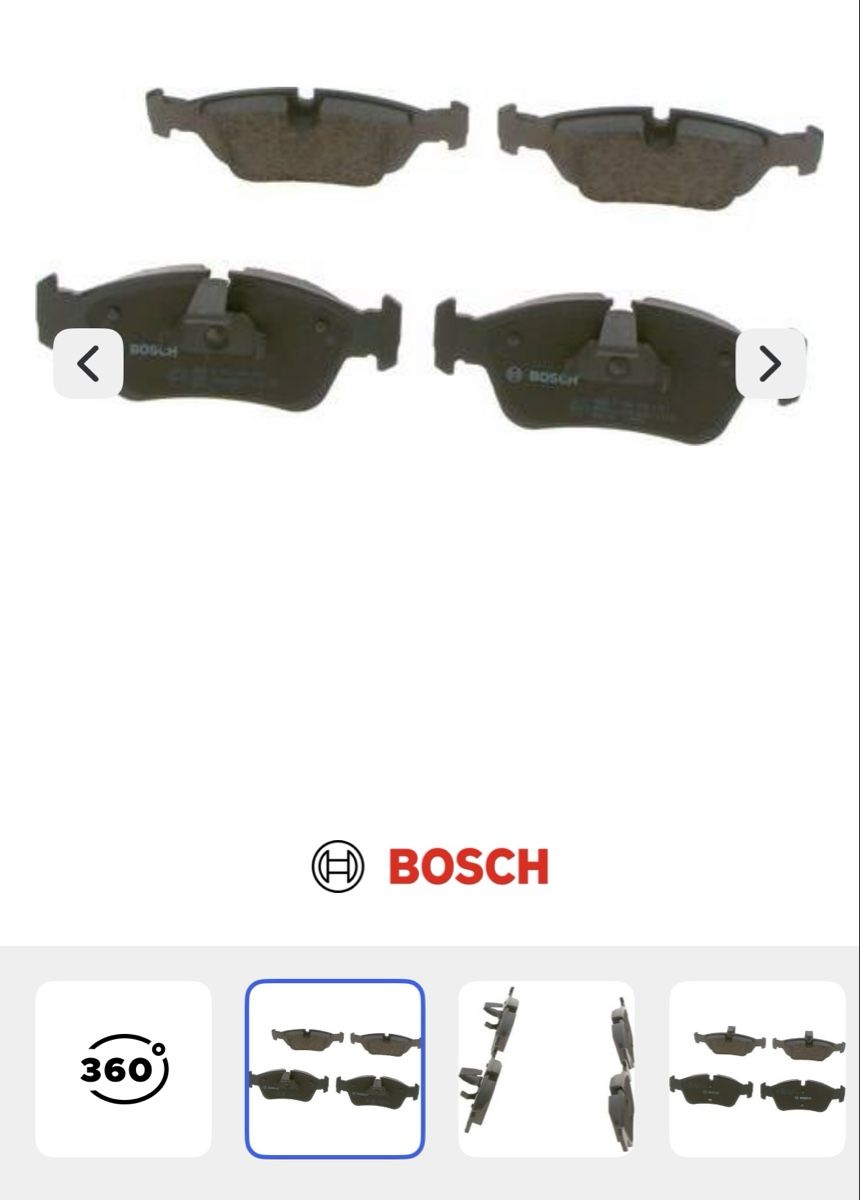Screen dimensions: 860x1200
Task: Select the highlighted brake pads thumbnail
Action: tap(335, 1068)
